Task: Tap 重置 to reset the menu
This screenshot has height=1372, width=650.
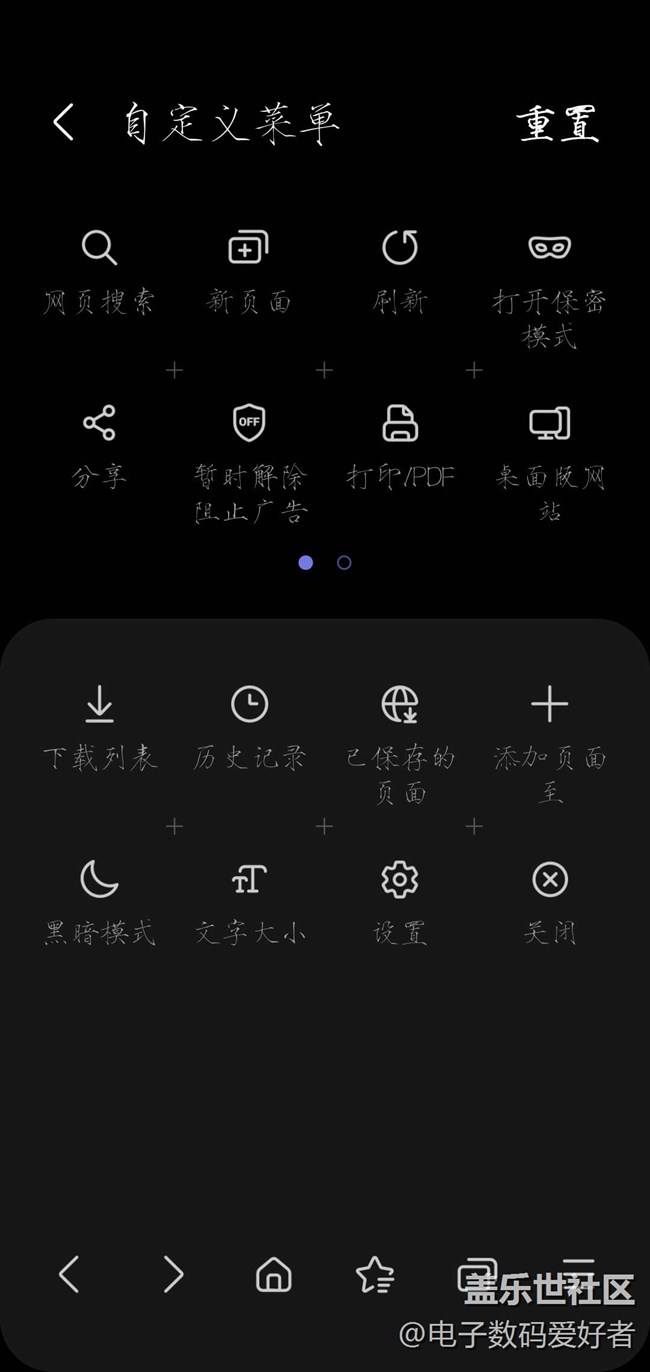Action: click(x=557, y=124)
